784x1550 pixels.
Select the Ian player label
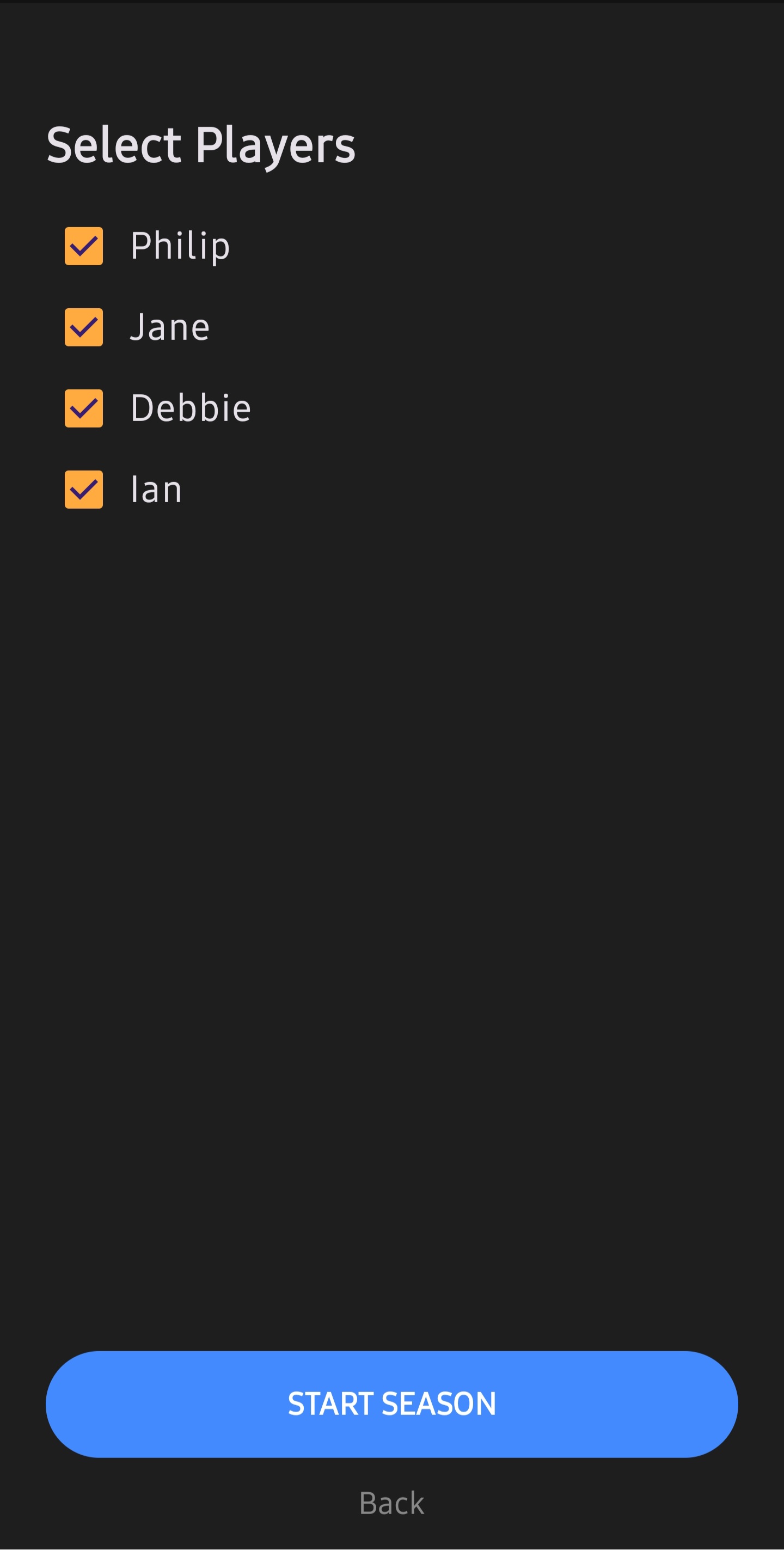click(156, 490)
